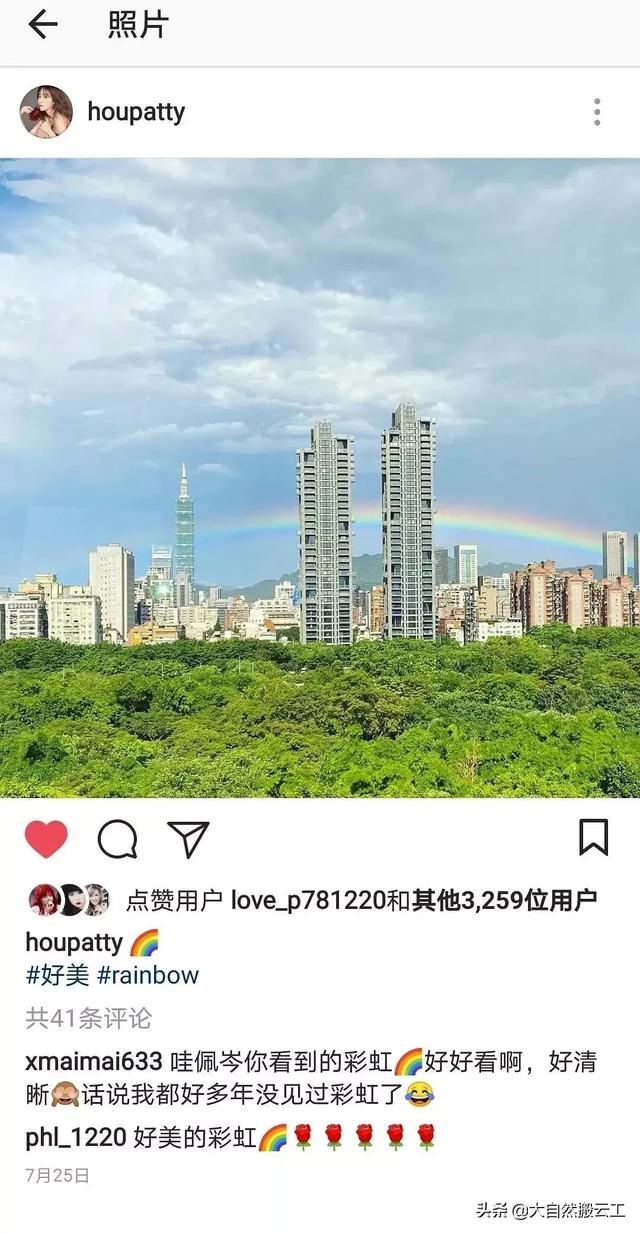Unlike the post with the heart
Image resolution: width=640 pixels, height=1233 pixels.
pyautogui.click(x=46, y=839)
